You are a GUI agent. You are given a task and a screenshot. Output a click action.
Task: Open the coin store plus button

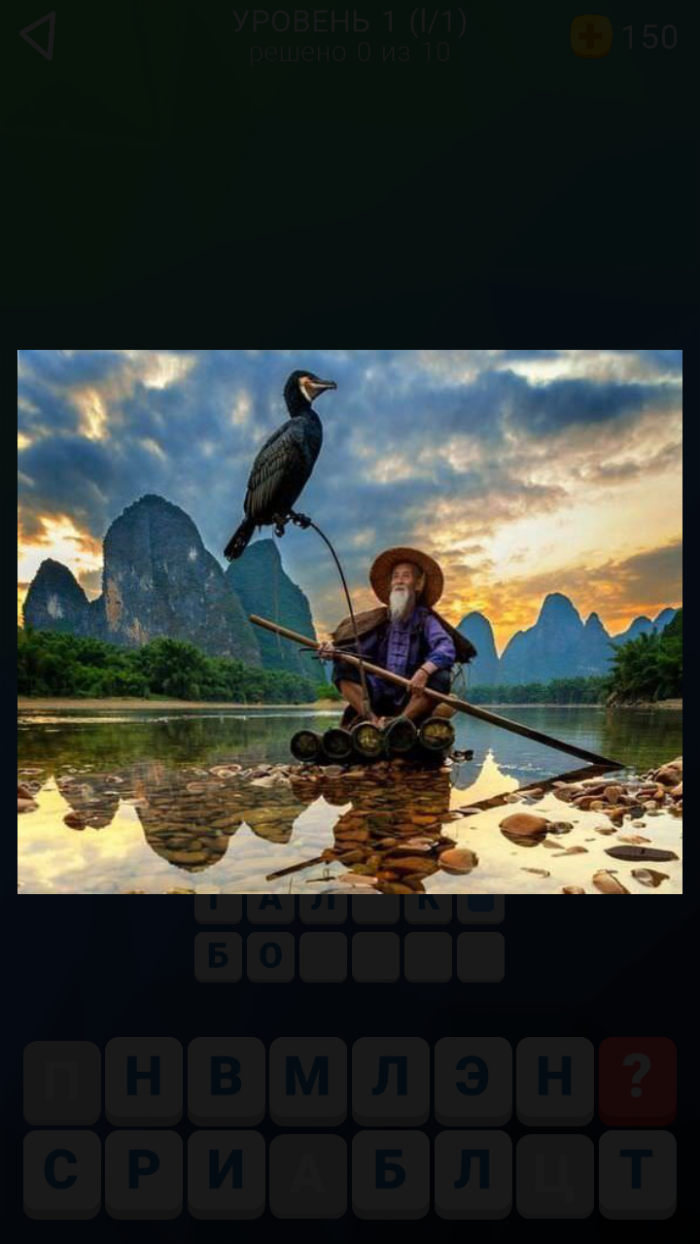coord(591,37)
